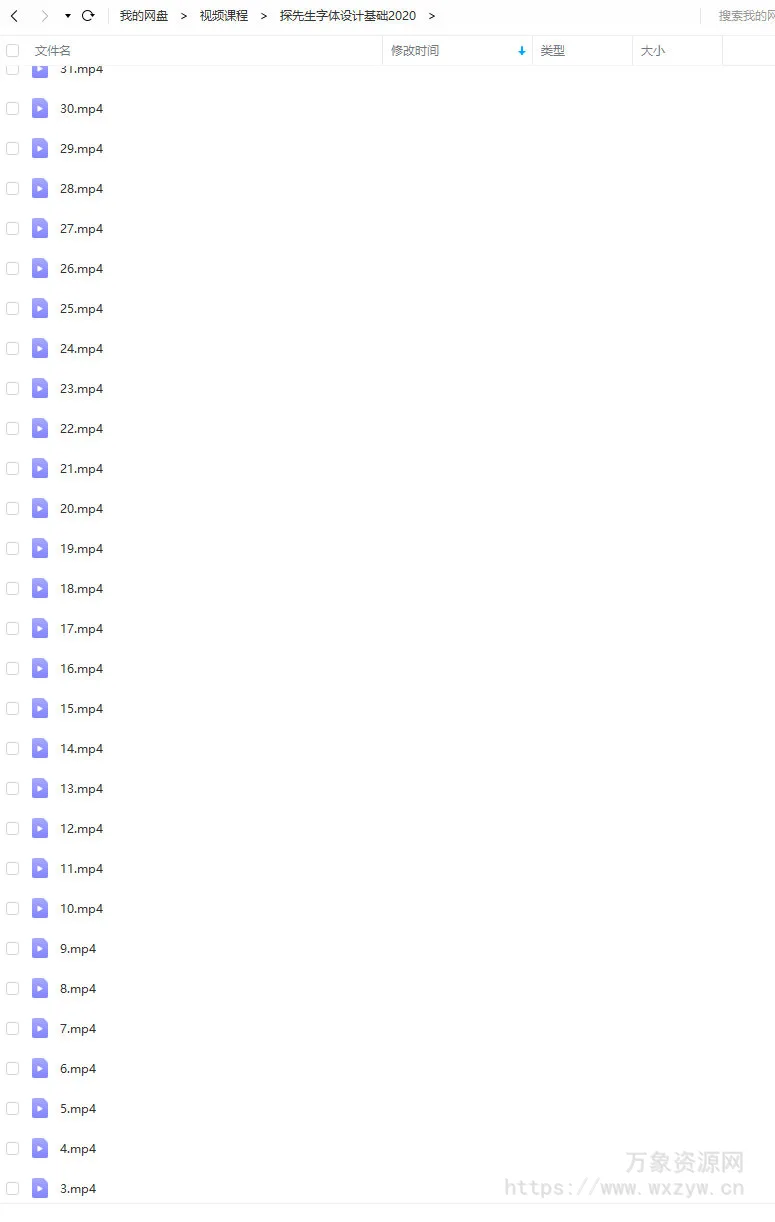Play the file 25.mp4
The width and height of the screenshot is (775, 1222).
click(x=81, y=309)
